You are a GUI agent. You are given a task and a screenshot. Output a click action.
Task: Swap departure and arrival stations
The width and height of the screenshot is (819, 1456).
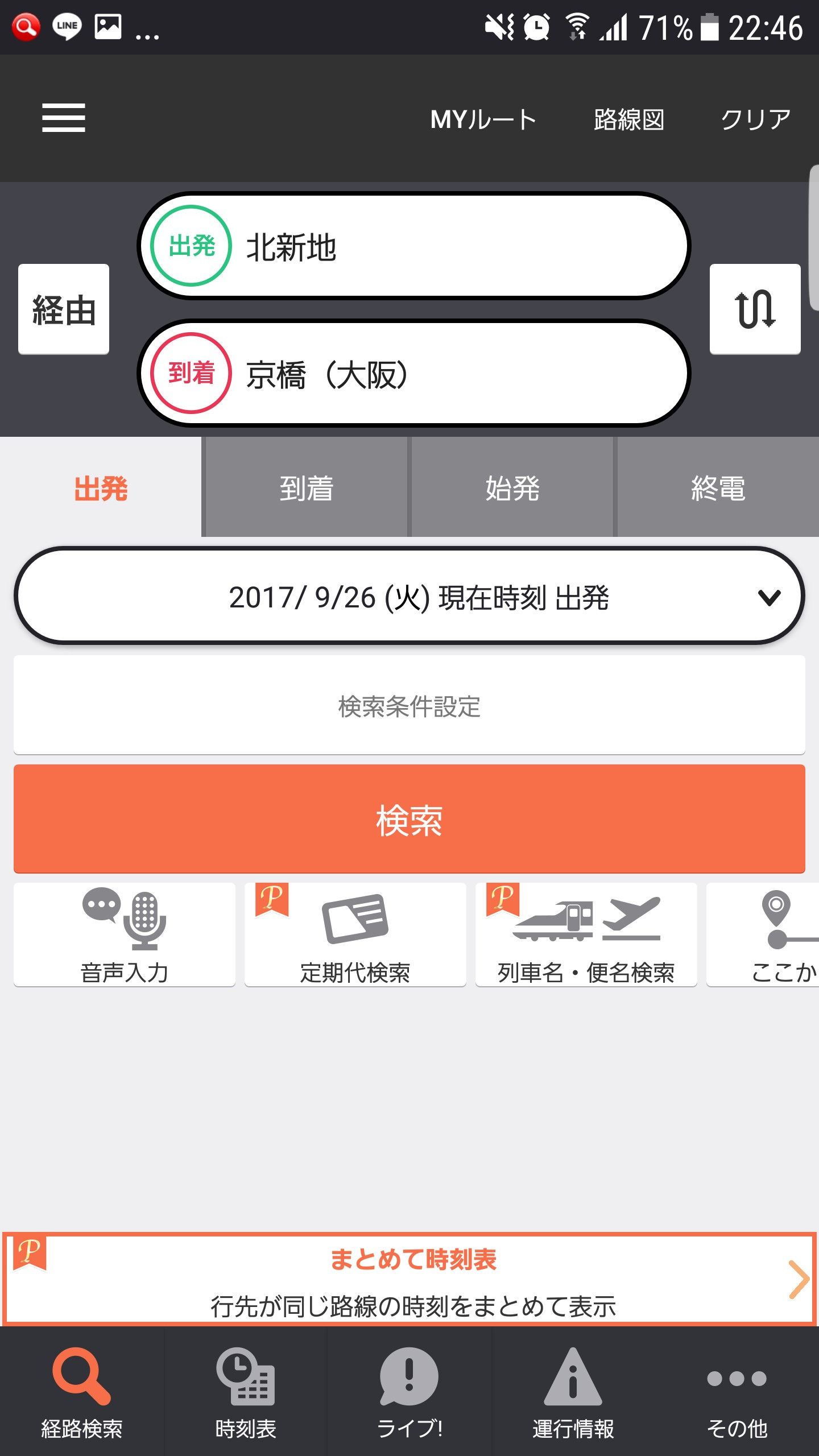coord(755,309)
